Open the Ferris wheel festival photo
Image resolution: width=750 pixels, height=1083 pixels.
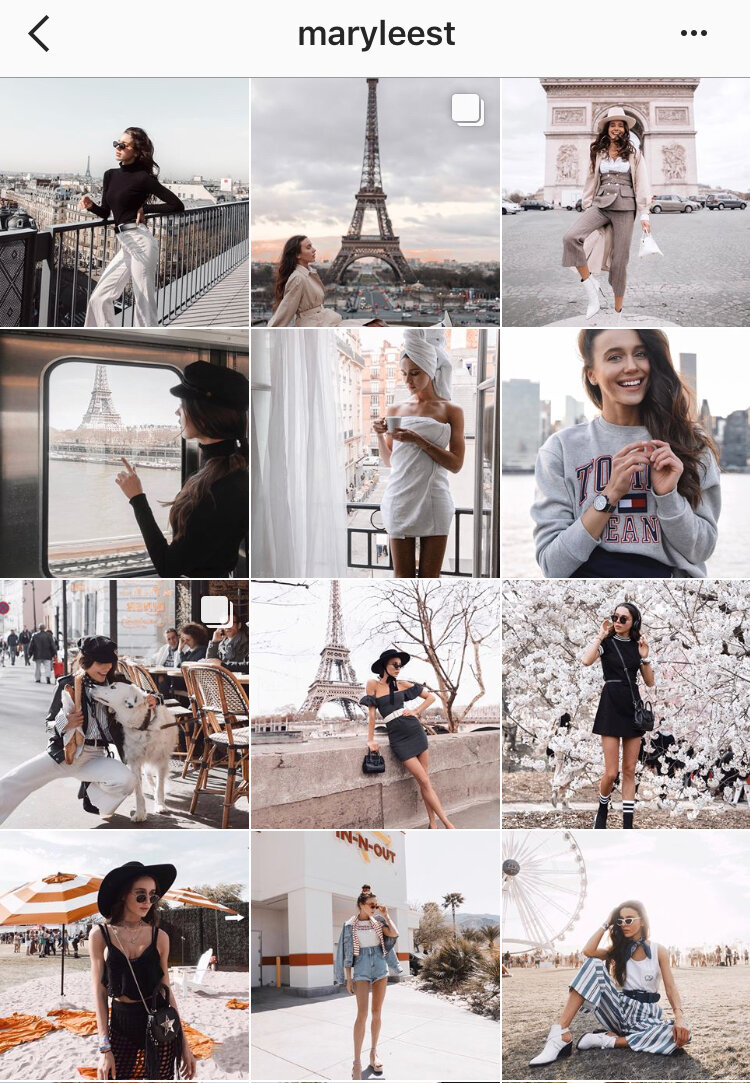point(625,955)
